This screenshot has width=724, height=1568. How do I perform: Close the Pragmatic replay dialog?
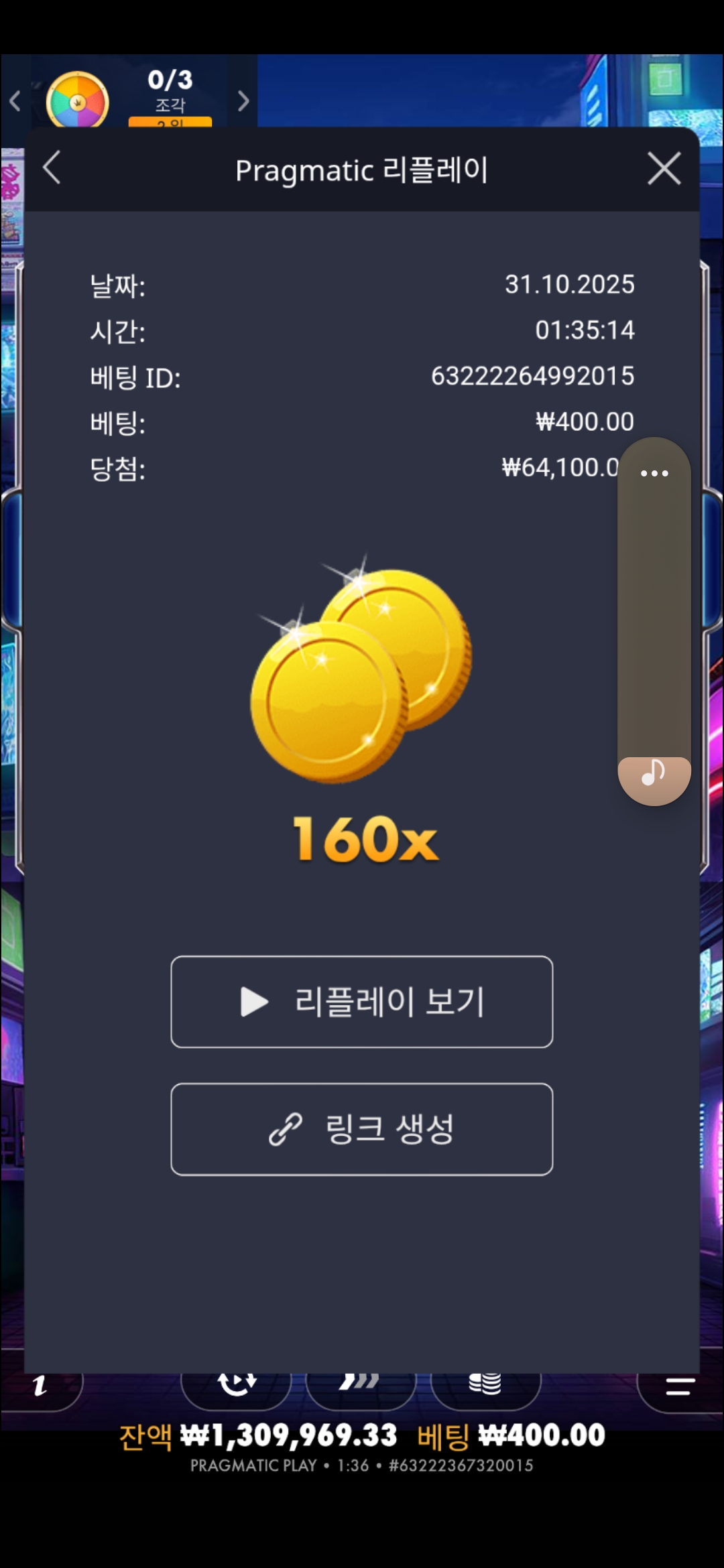[x=664, y=168]
